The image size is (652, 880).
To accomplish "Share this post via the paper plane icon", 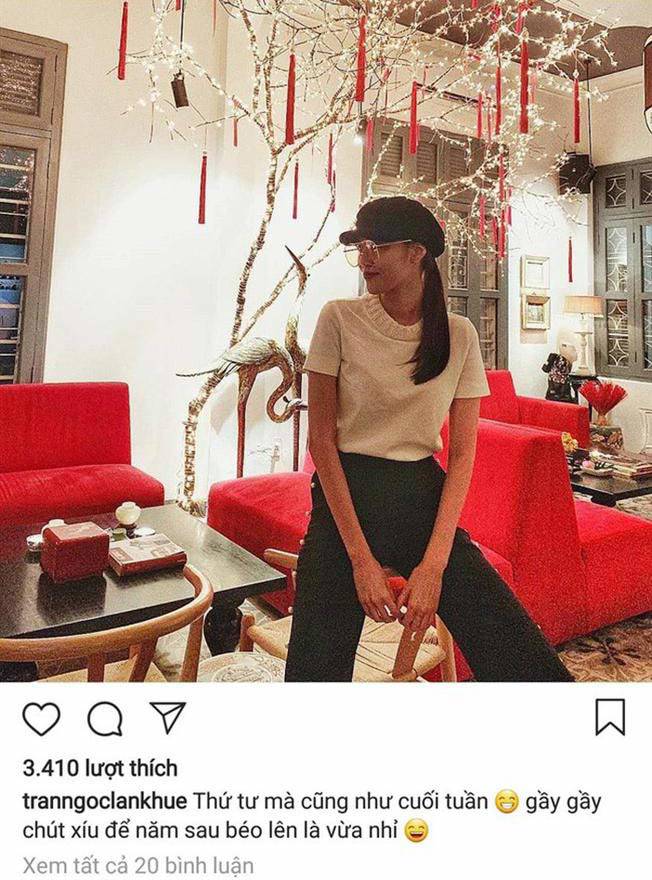I will [x=167, y=717].
